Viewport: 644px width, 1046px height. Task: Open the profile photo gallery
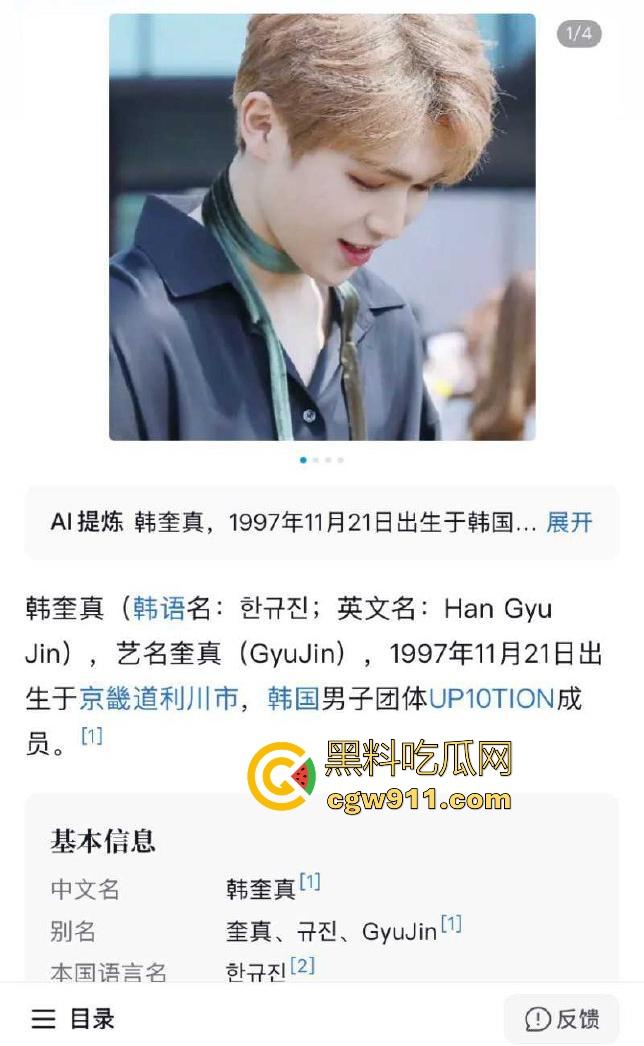322,227
